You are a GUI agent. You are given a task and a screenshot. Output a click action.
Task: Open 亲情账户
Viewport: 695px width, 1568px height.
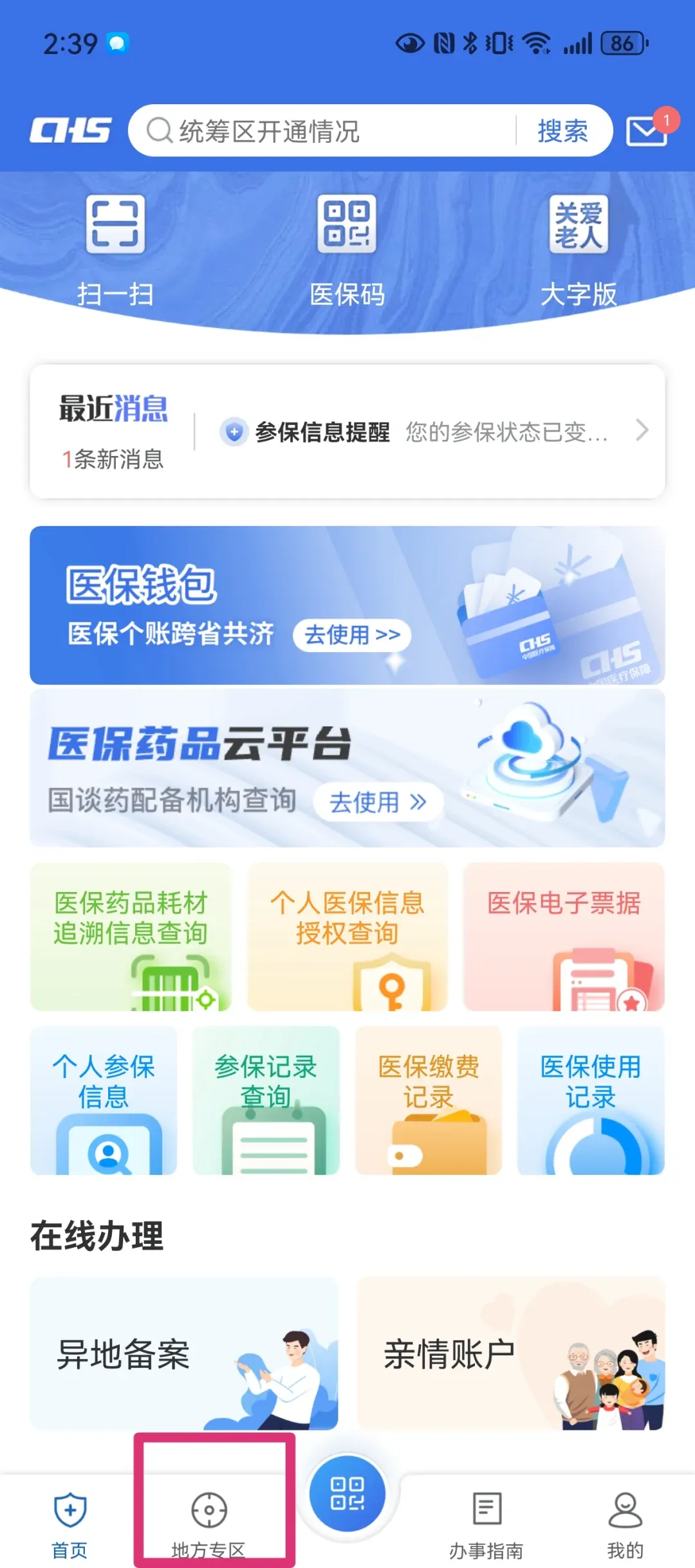click(510, 1353)
